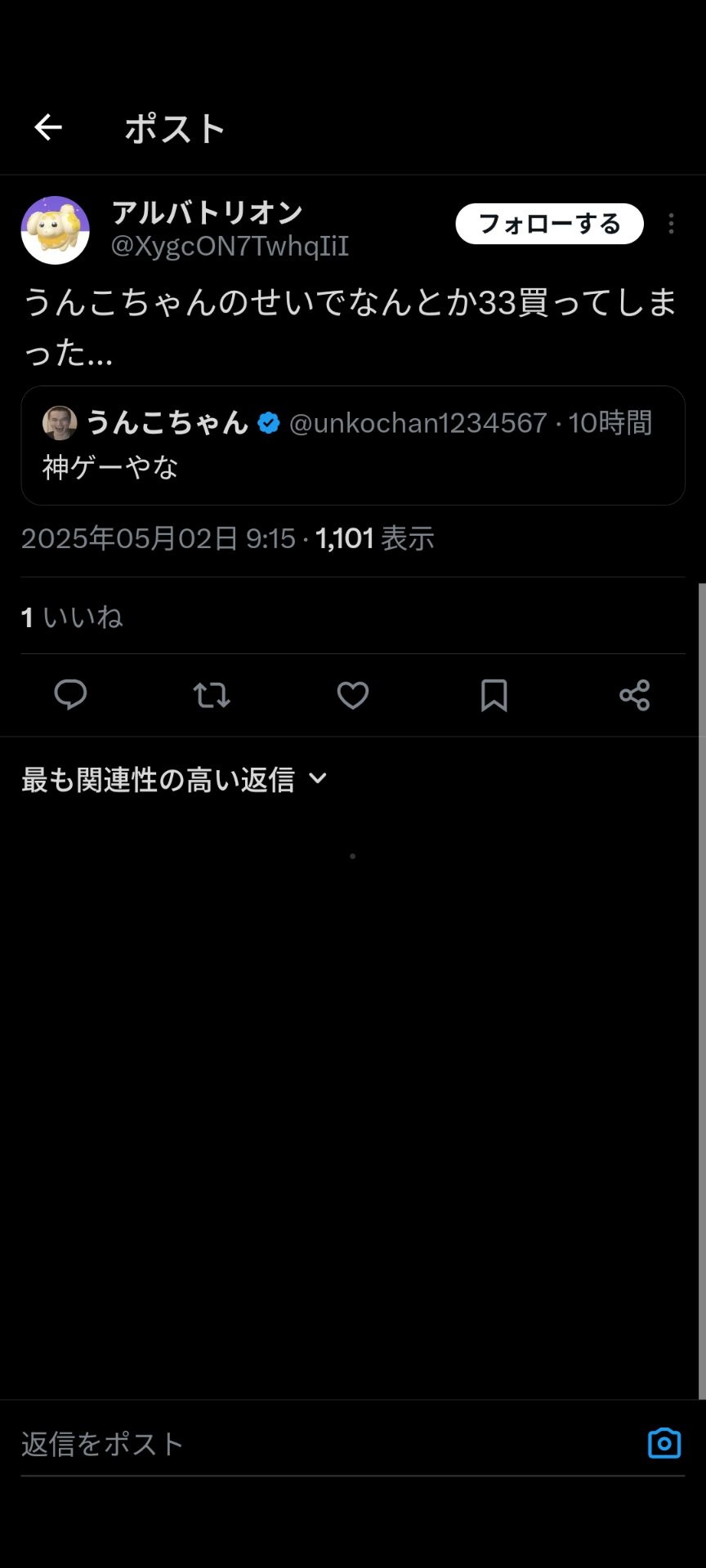Repost this post

pos(212,695)
